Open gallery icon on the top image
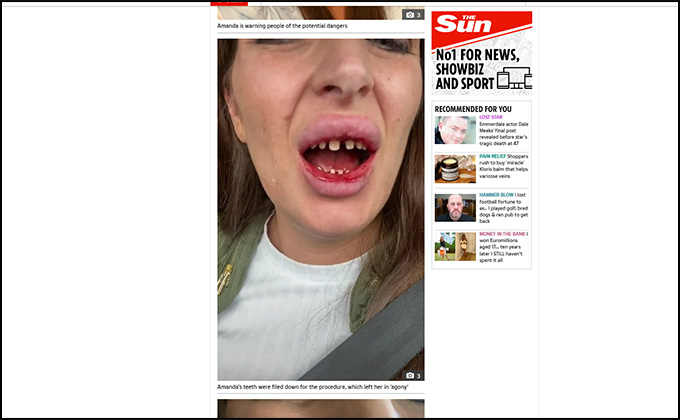The width and height of the screenshot is (680, 420). pyautogui.click(x=412, y=15)
